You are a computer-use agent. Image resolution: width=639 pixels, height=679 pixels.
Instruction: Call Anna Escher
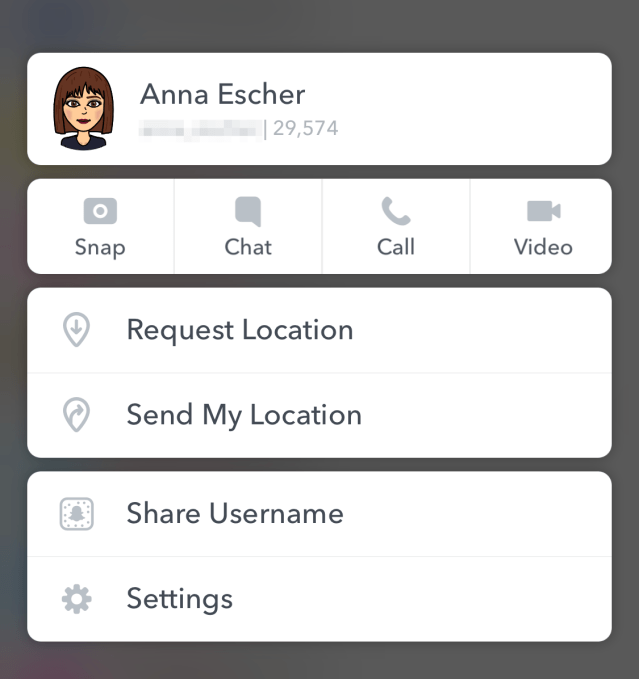(x=396, y=227)
